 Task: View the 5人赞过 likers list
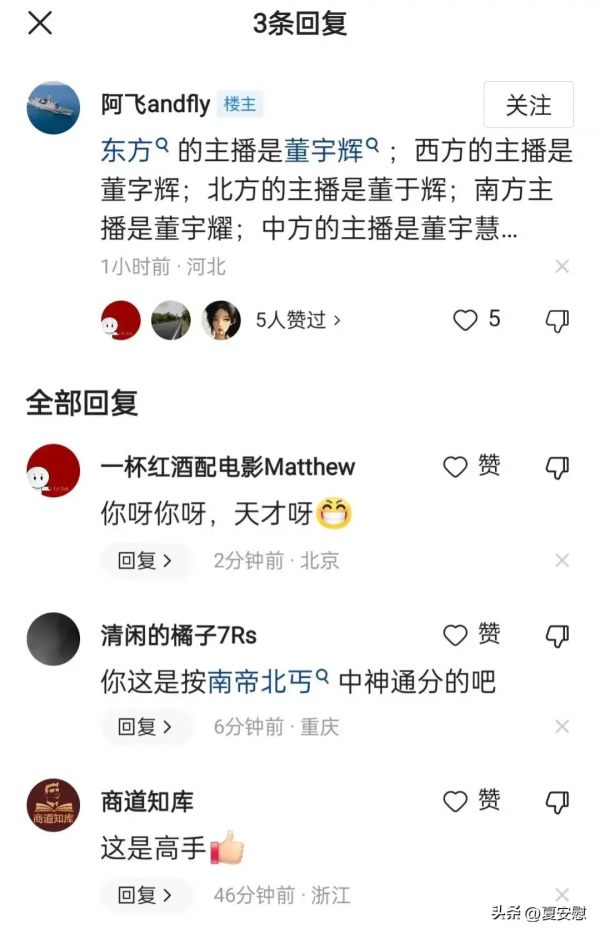tap(298, 320)
